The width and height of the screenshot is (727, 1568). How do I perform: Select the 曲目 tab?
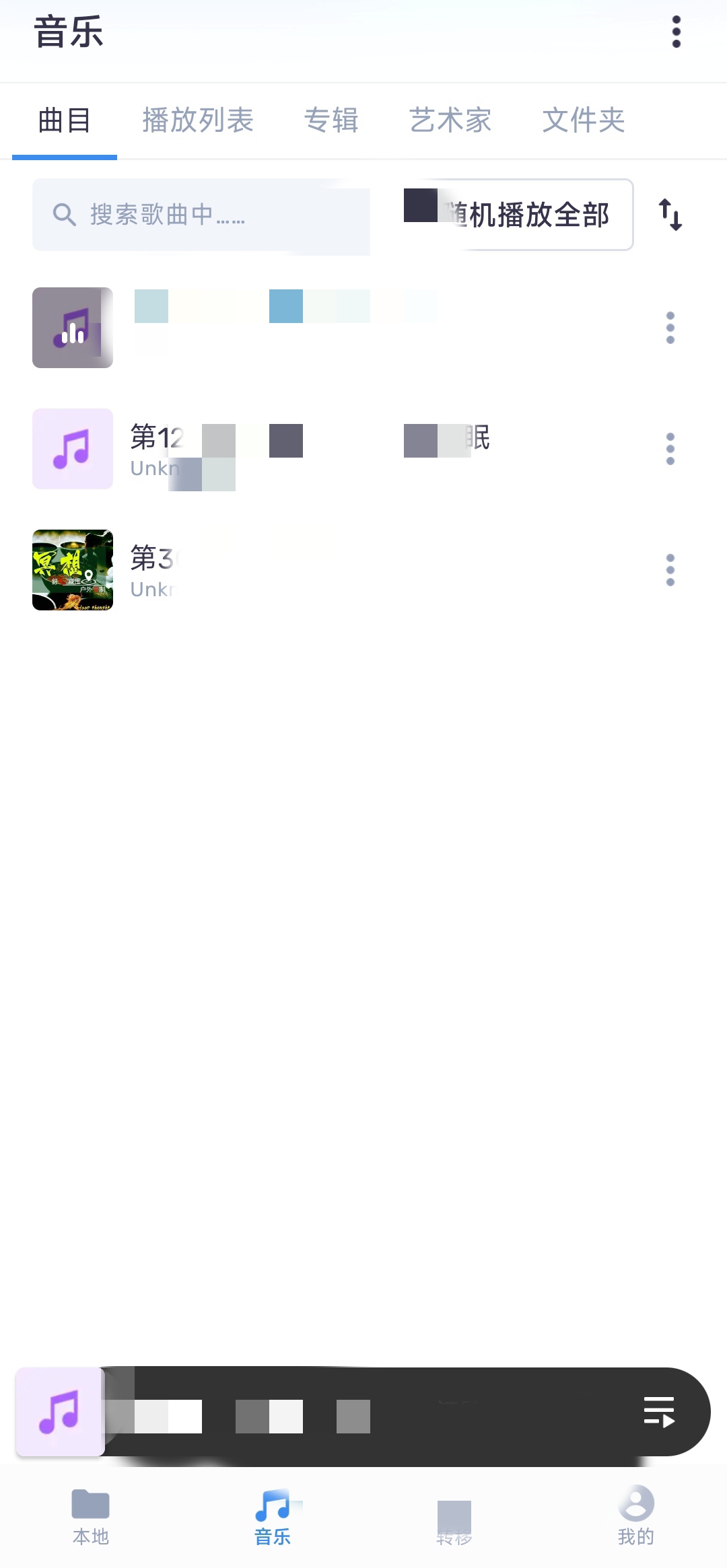pyautogui.click(x=65, y=121)
